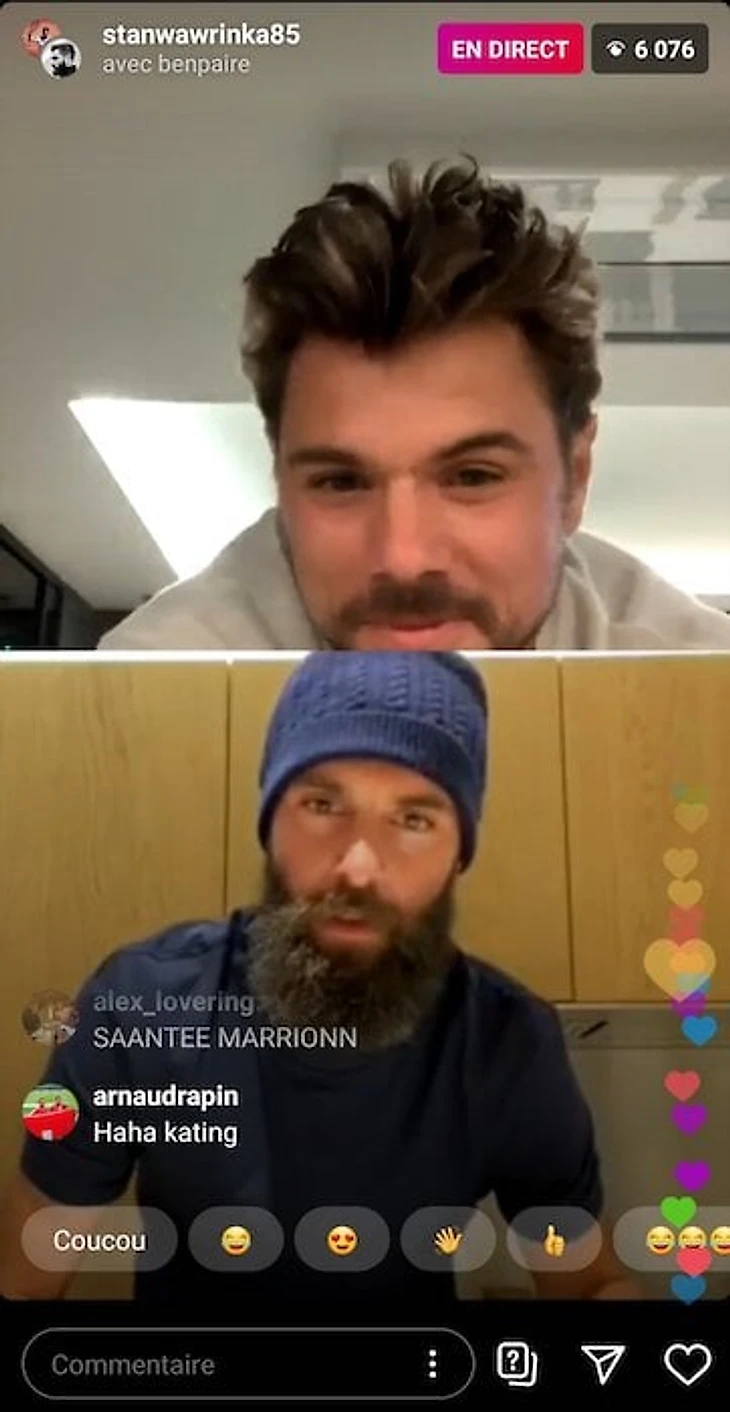Send the Coucou quick reply

(x=99, y=1240)
